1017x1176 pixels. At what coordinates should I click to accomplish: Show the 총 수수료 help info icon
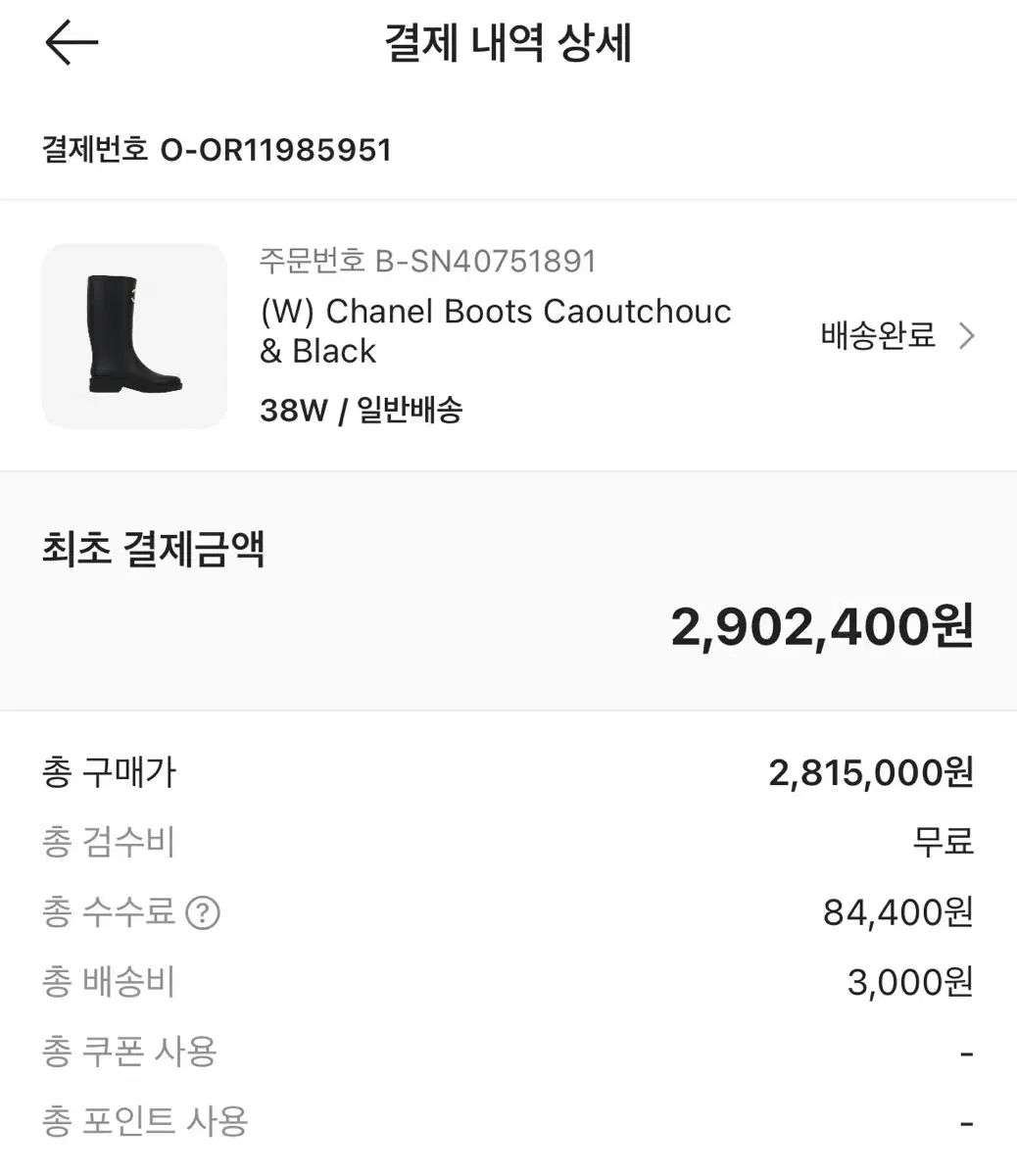point(203,913)
